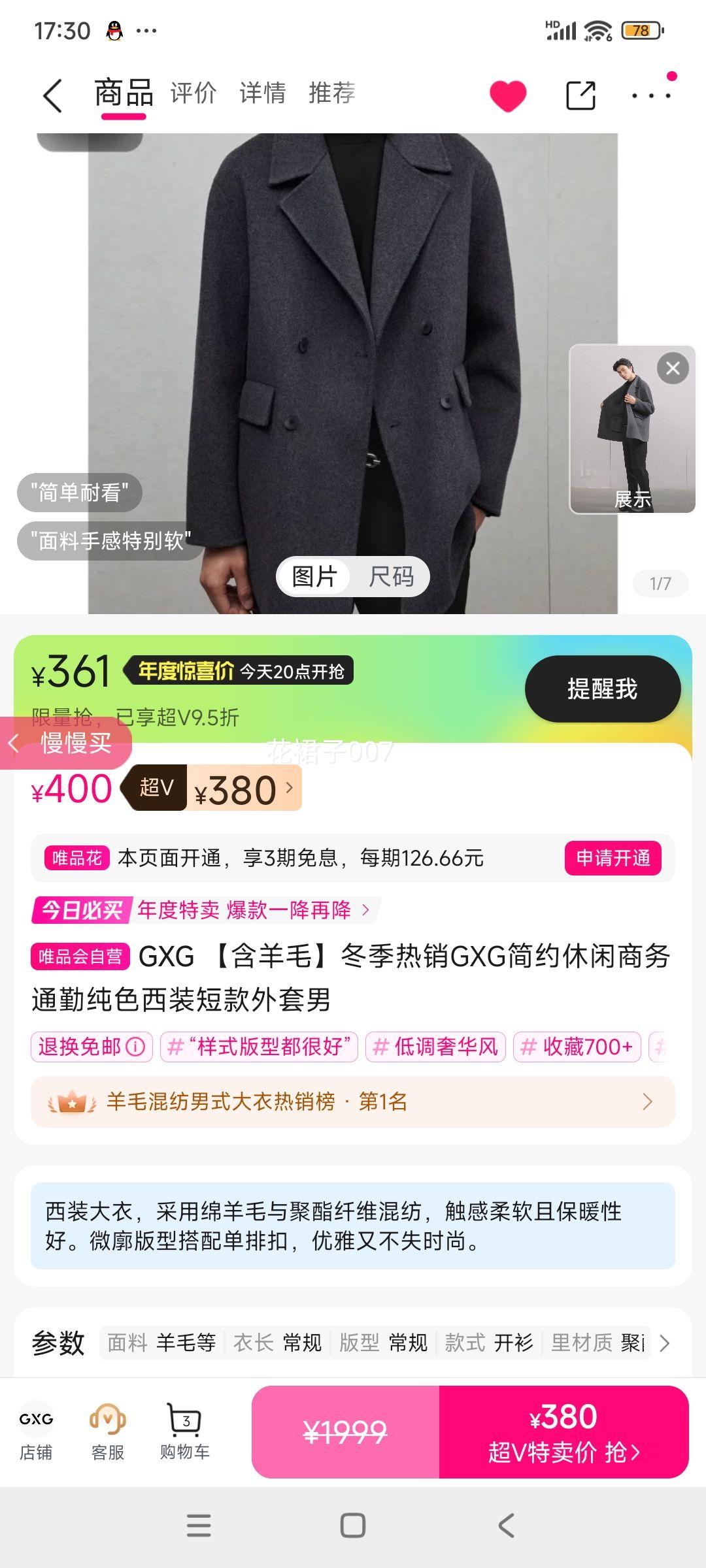Tap 提醒我 to set a reminder
Image resolution: width=706 pixels, height=1568 pixels.
(601, 688)
